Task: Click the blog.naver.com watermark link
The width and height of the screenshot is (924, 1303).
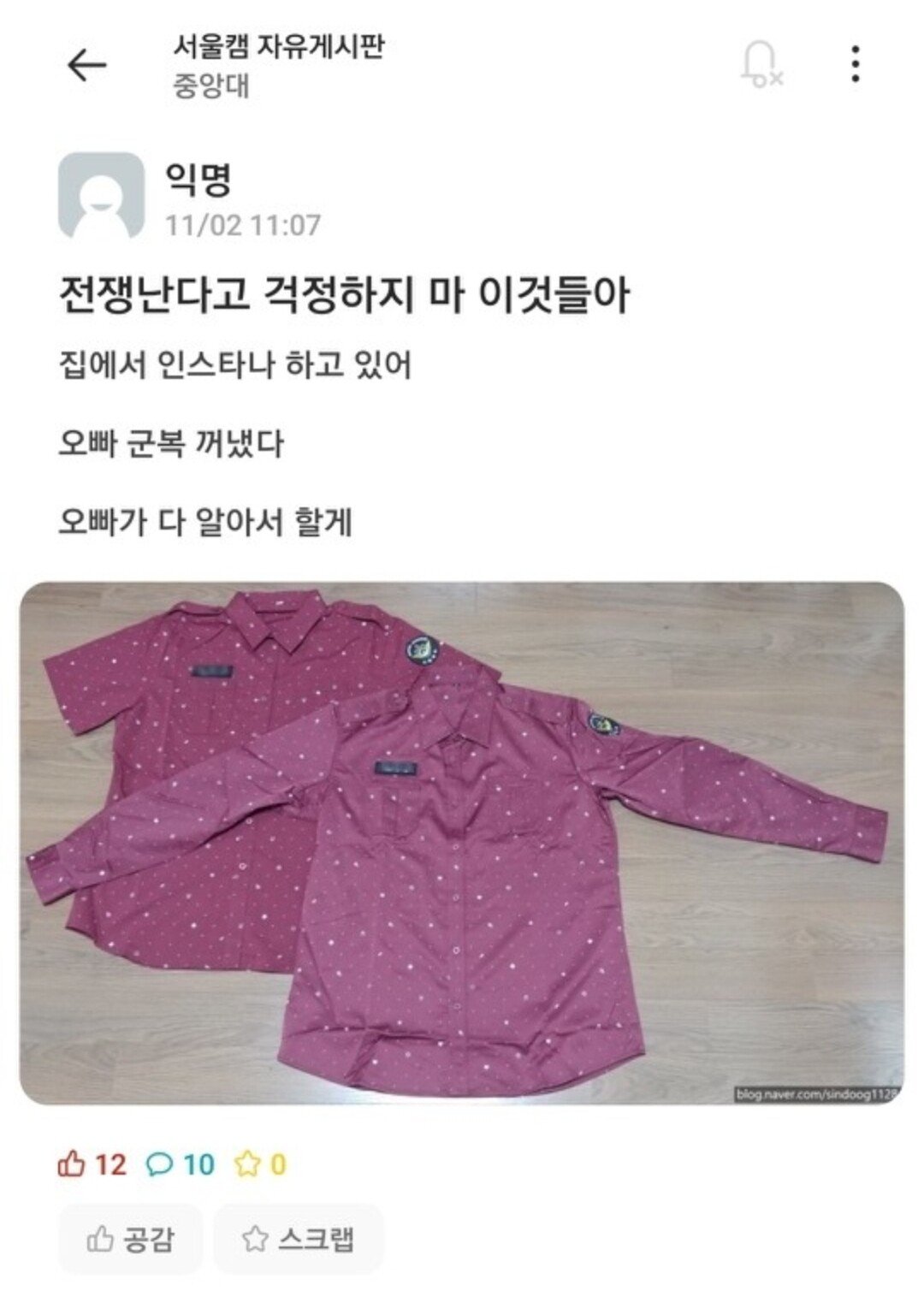Action: click(x=817, y=1093)
